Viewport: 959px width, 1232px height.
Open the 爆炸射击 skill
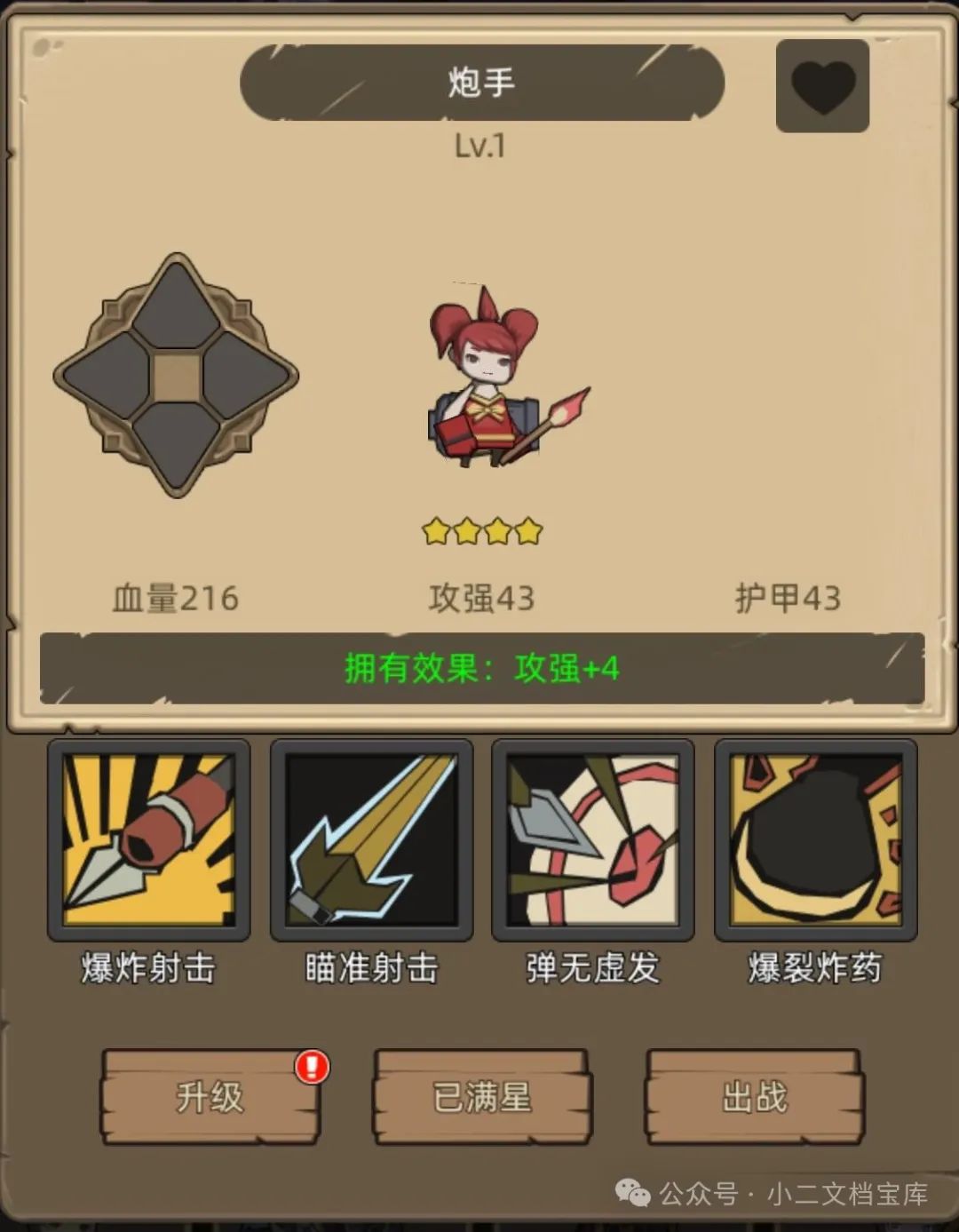[149, 840]
